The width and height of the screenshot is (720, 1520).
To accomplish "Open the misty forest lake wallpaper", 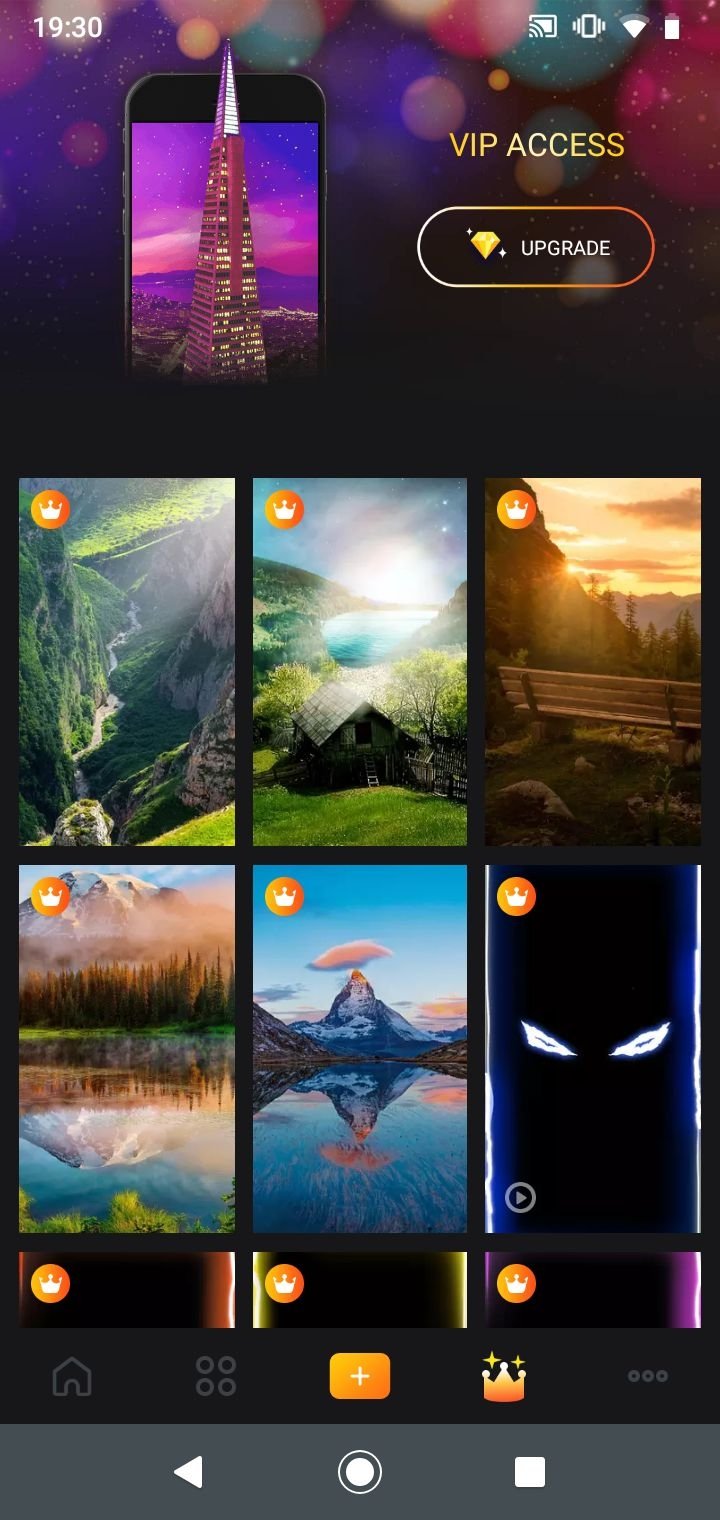I will pos(127,1049).
